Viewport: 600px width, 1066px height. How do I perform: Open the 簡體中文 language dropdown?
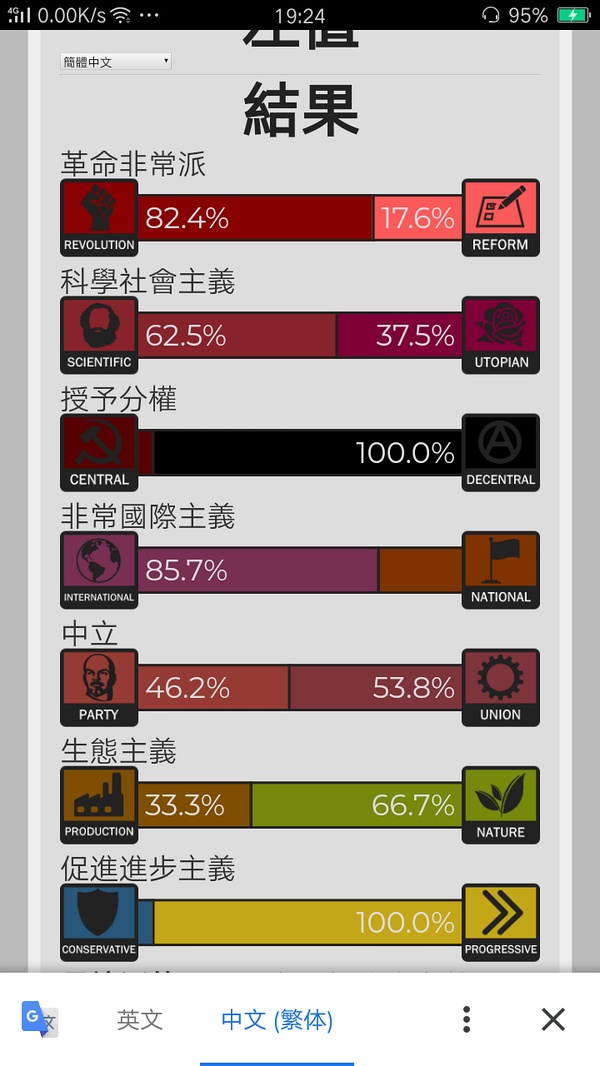(x=115, y=62)
